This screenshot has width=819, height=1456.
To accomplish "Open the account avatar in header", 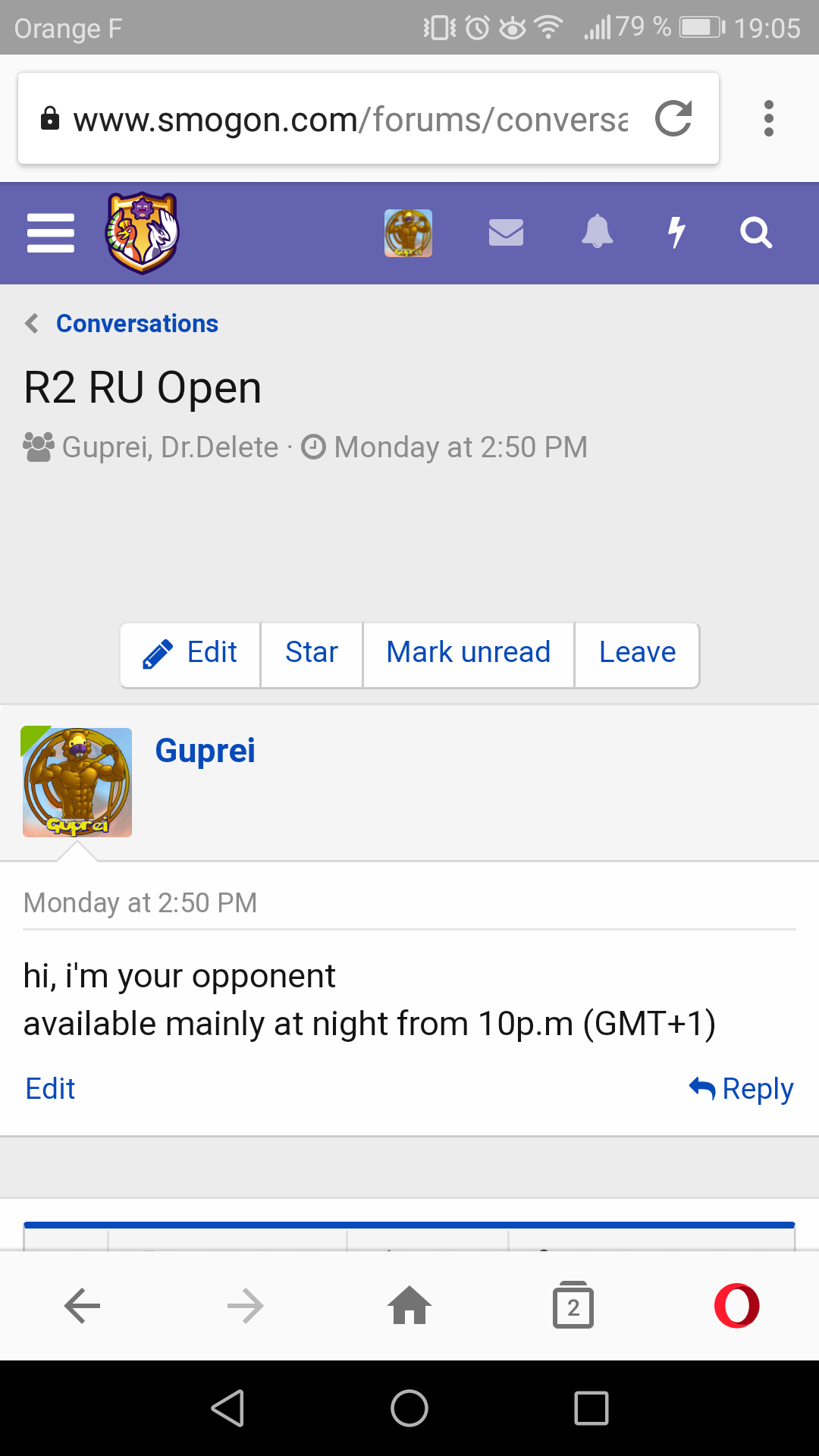I will click(x=408, y=233).
